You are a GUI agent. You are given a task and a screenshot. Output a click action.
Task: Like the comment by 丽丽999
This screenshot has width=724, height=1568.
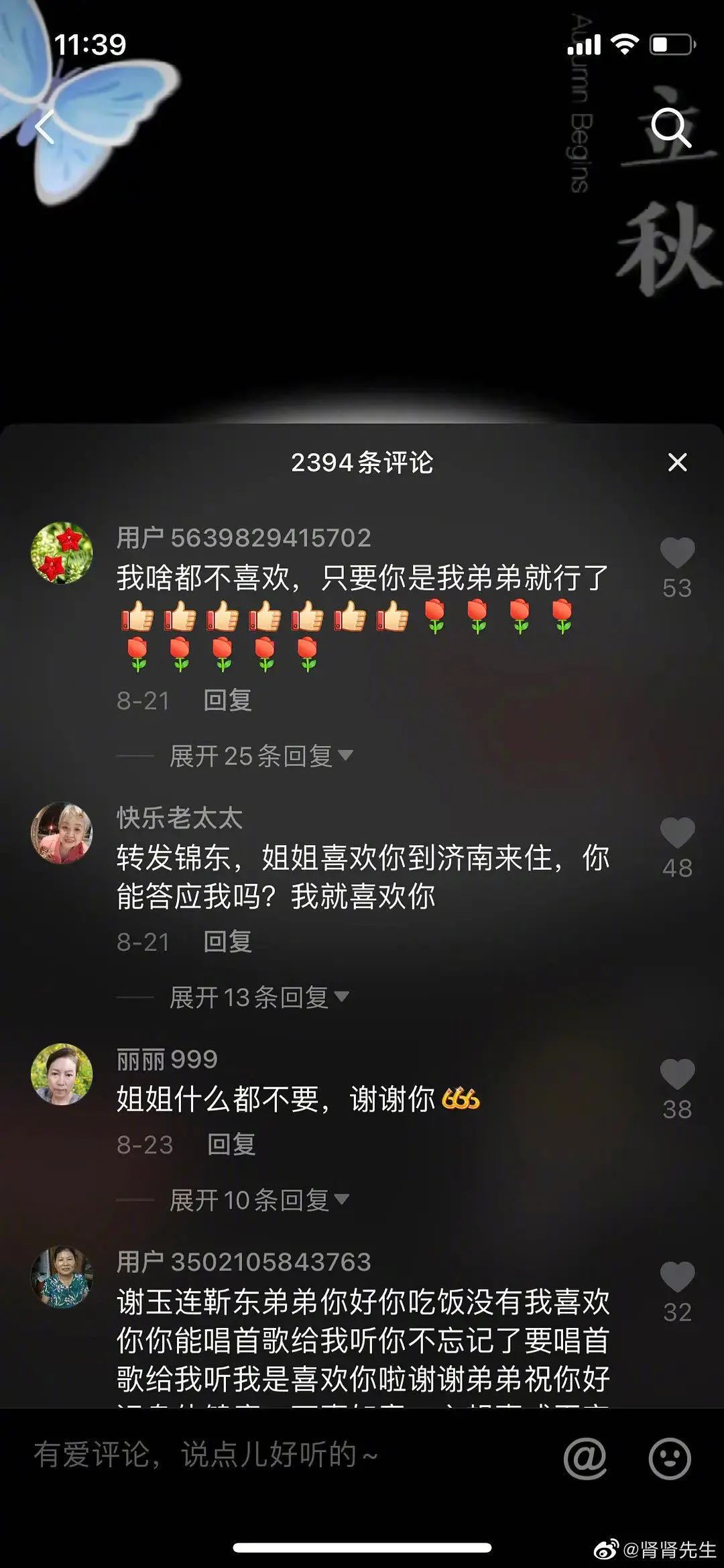(677, 1075)
